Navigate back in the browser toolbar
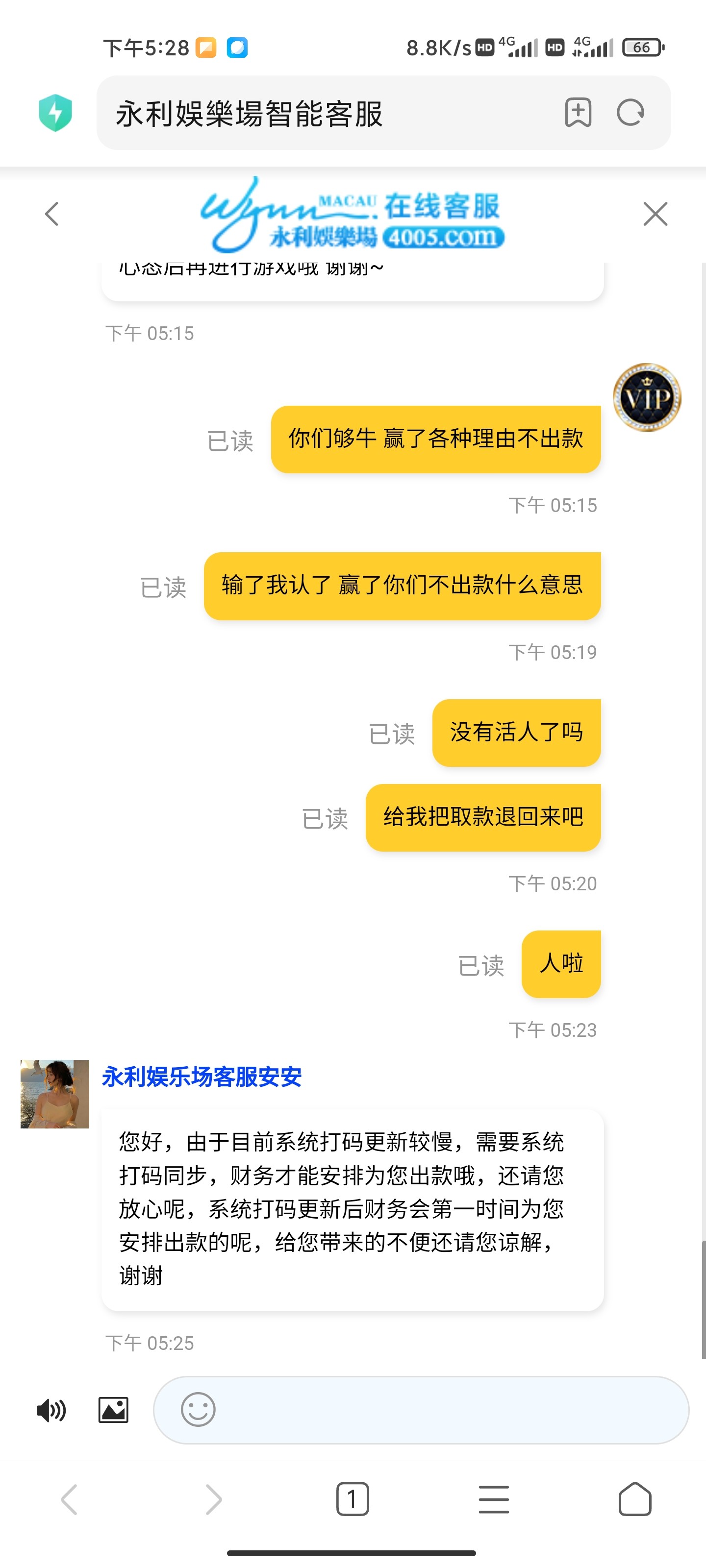This screenshot has width=706, height=1568. click(x=70, y=1498)
